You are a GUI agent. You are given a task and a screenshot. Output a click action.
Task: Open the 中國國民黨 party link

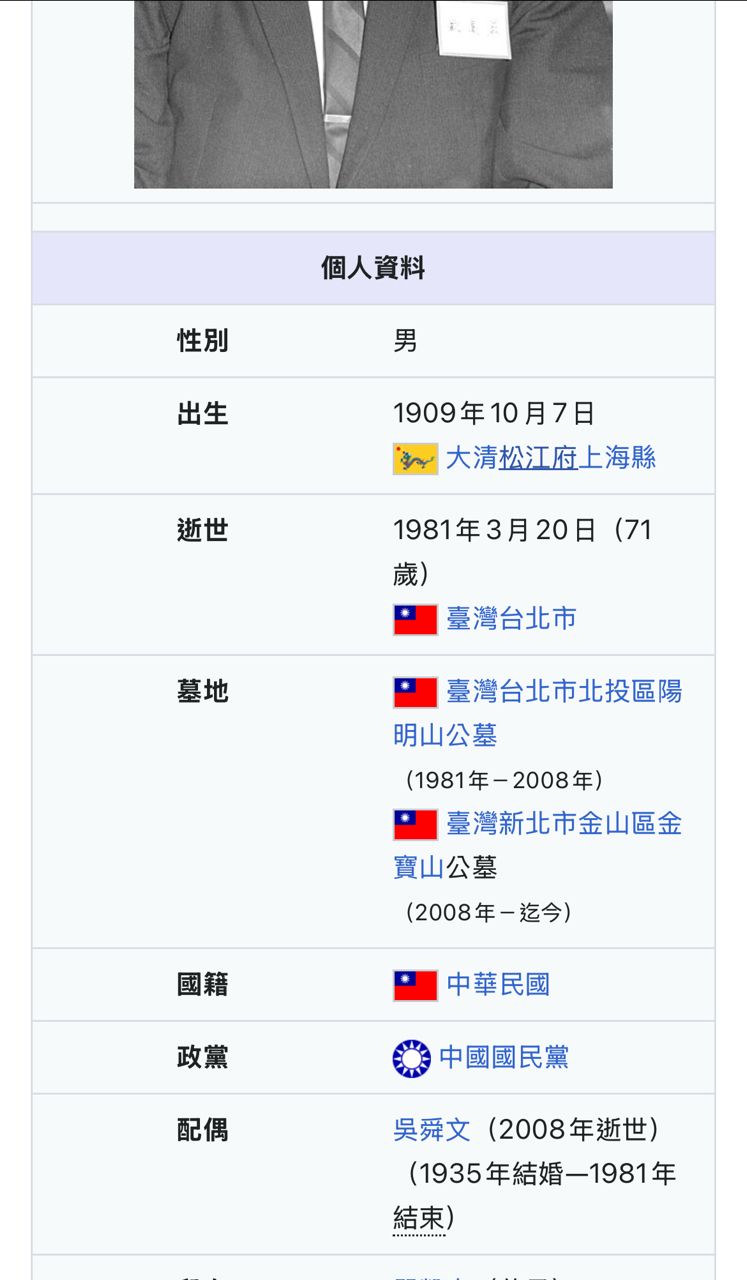[504, 1058]
